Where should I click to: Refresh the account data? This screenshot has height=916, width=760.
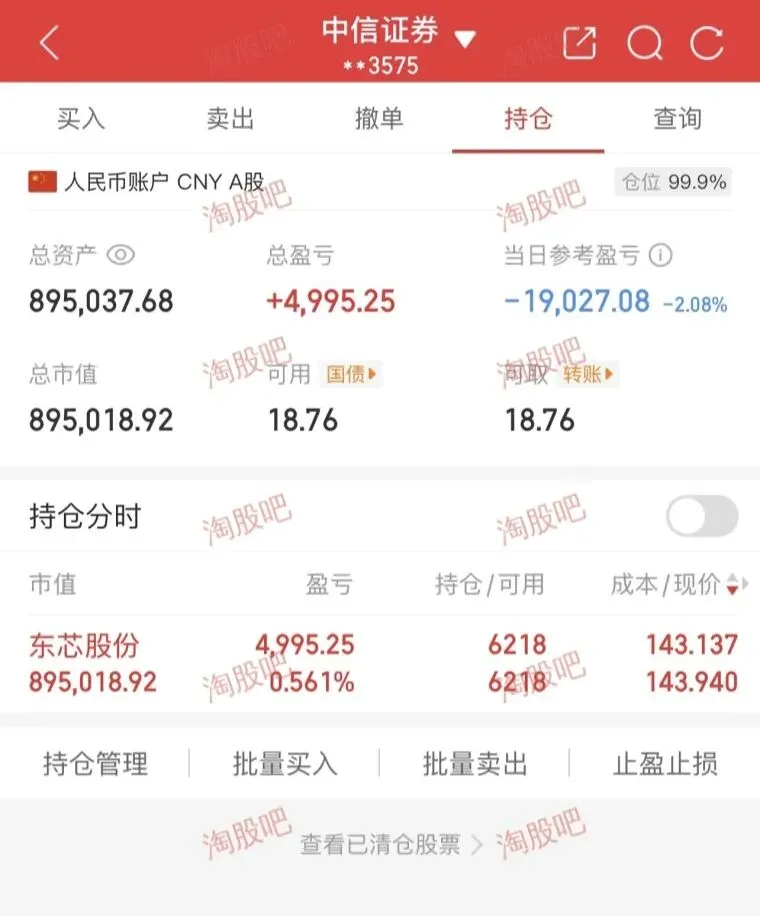[707, 42]
